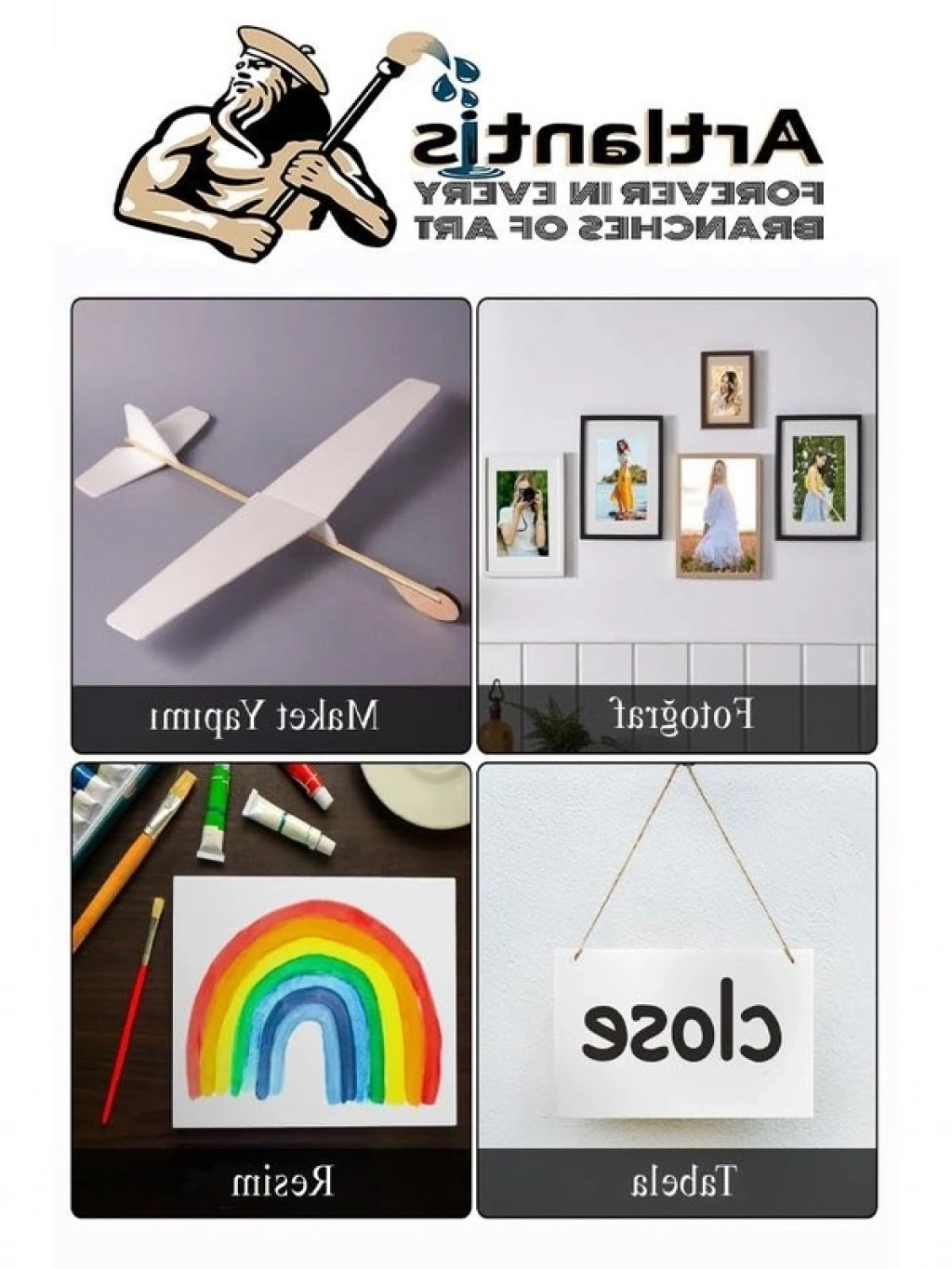Open the Maket Yapımı card

coord(271,525)
